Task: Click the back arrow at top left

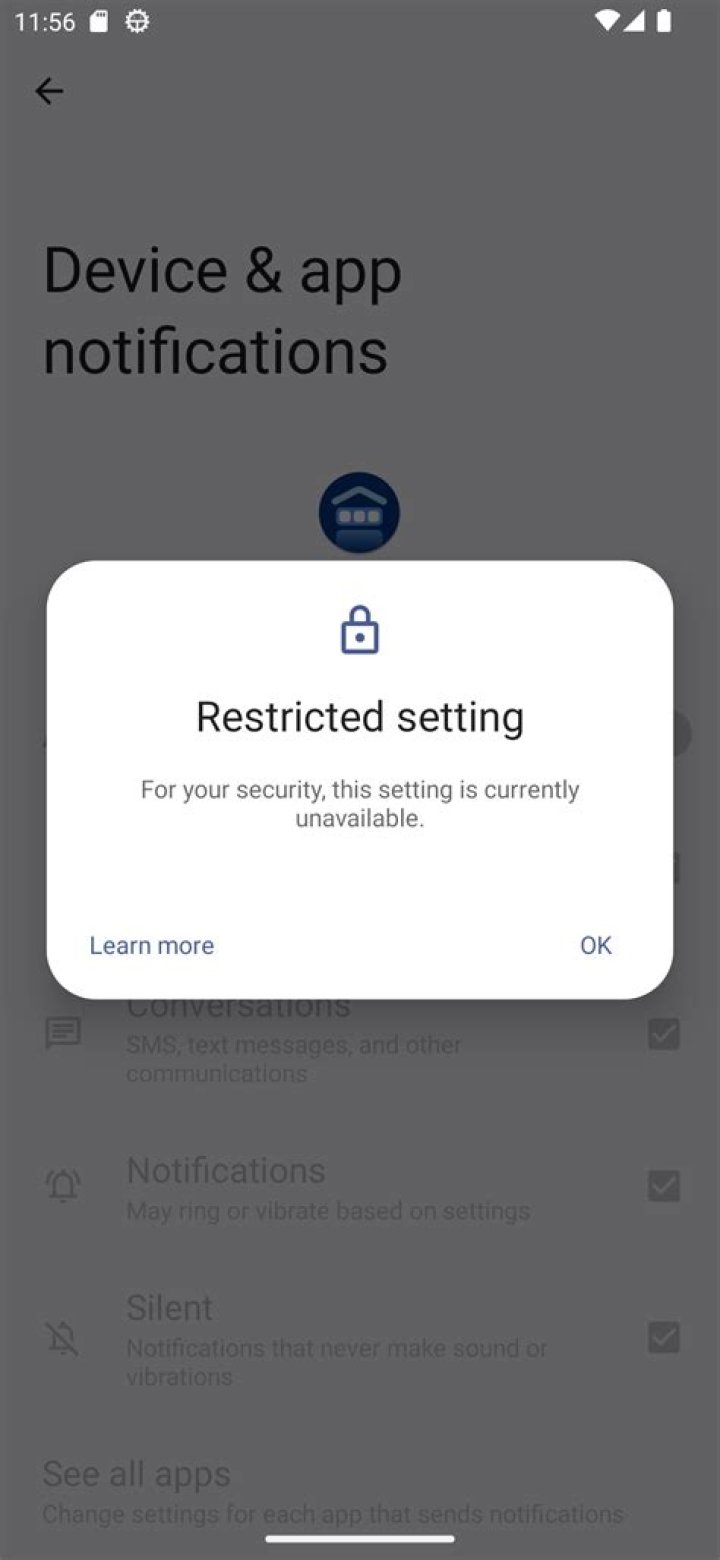Action: (x=49, y=91)
